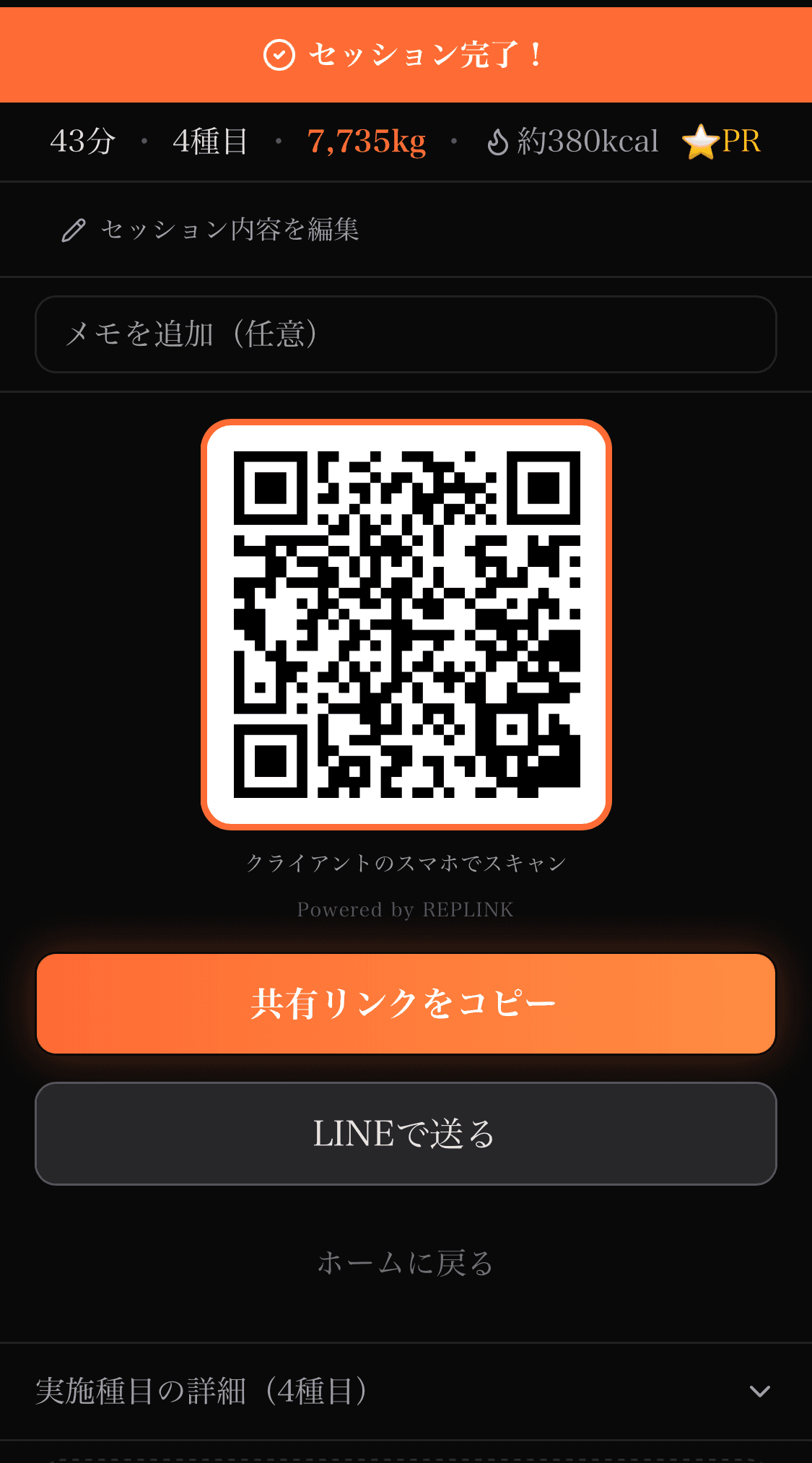Click the orange gradient copy-link bar
Screen dimensions: 812x1463
pyautogui.click(x=406, y=1002)
